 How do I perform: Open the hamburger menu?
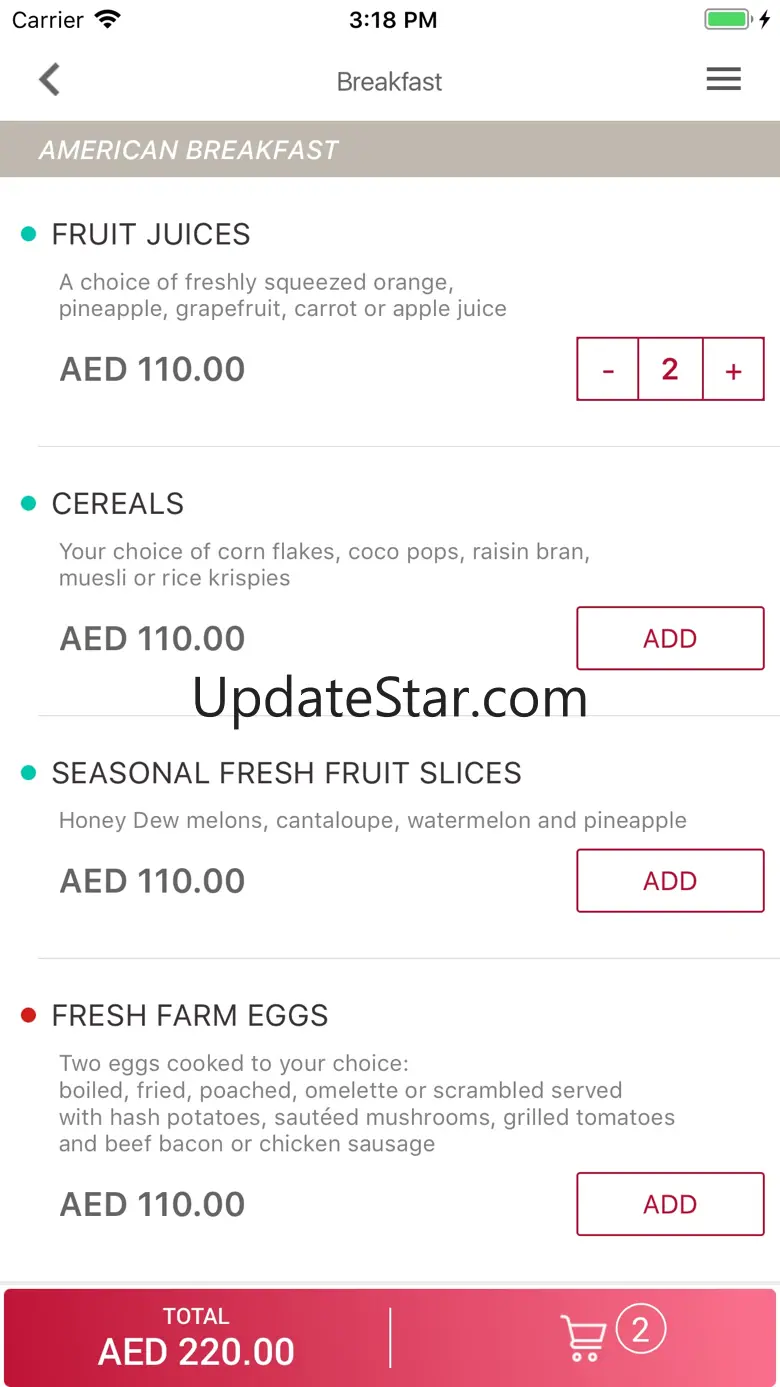(723, 80)
